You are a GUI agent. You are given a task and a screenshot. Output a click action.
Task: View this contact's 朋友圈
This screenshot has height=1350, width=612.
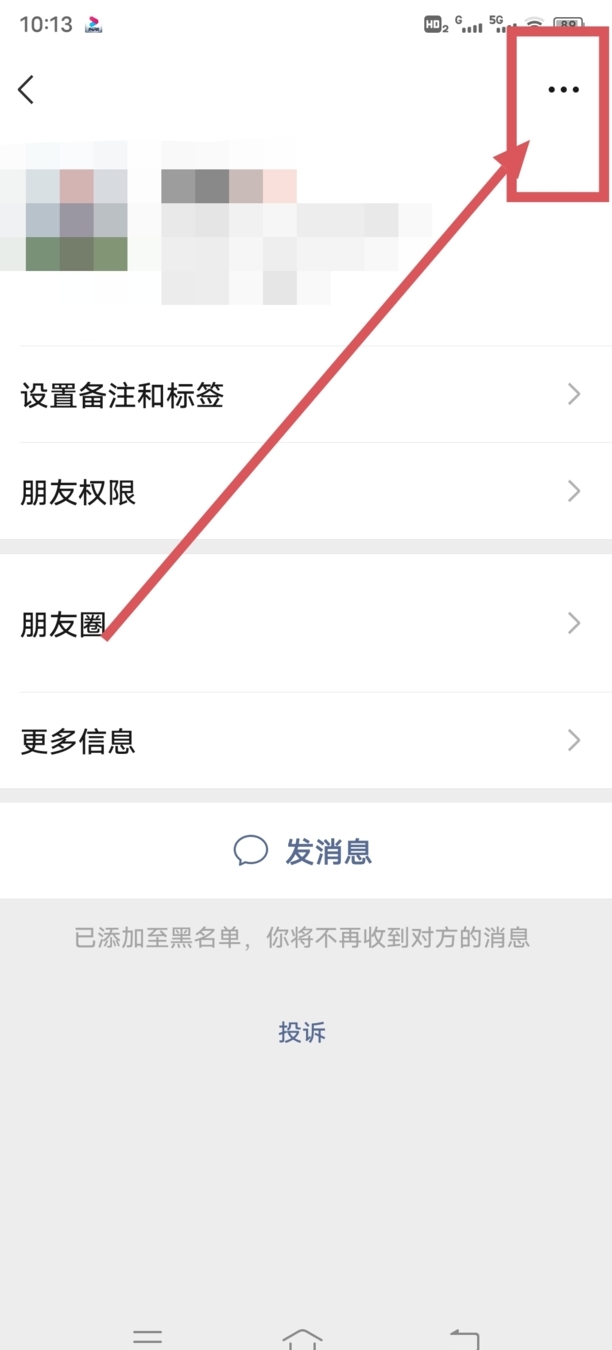click(x=305, y=624)
